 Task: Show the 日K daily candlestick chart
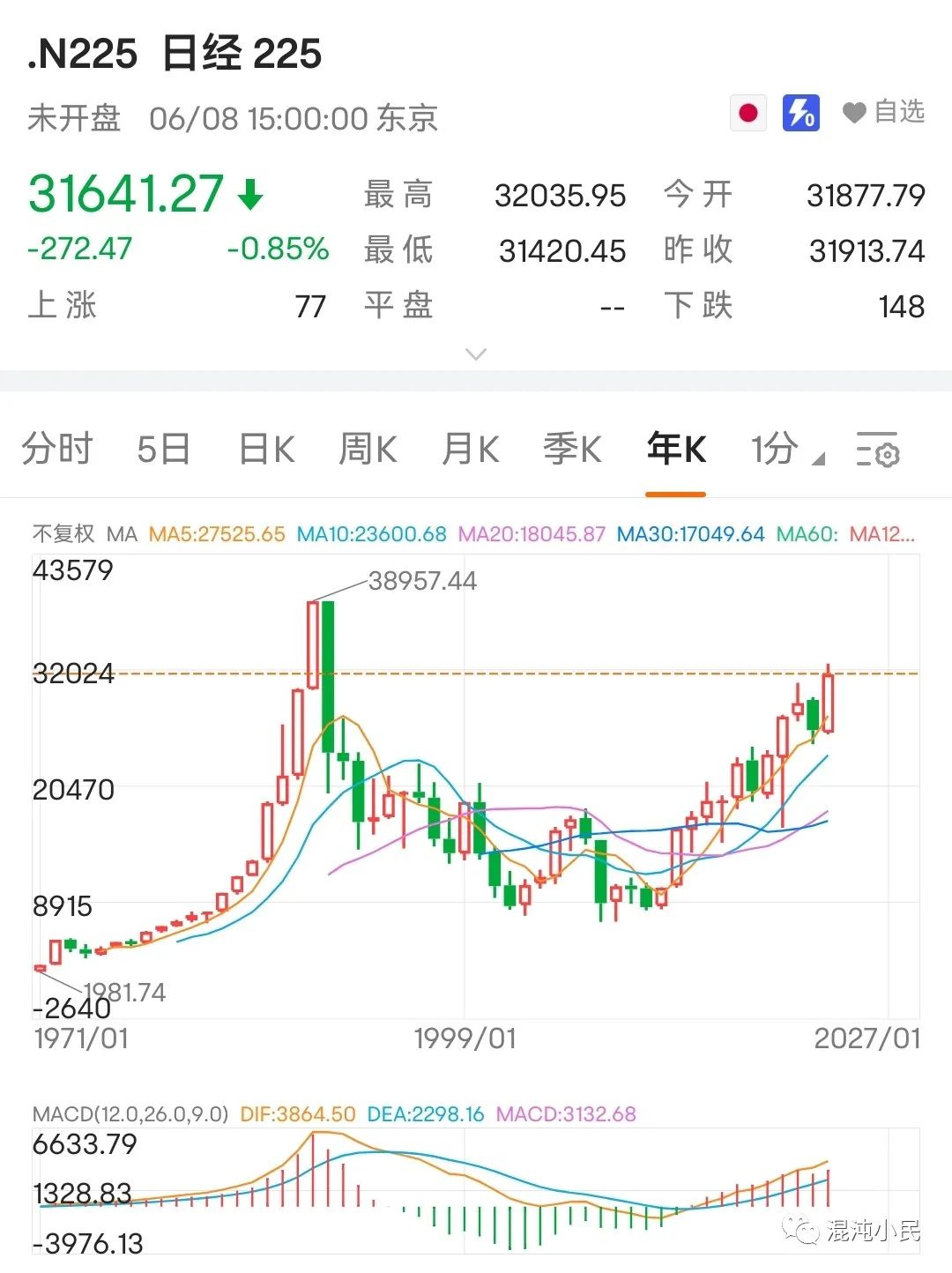coord(266,449)
